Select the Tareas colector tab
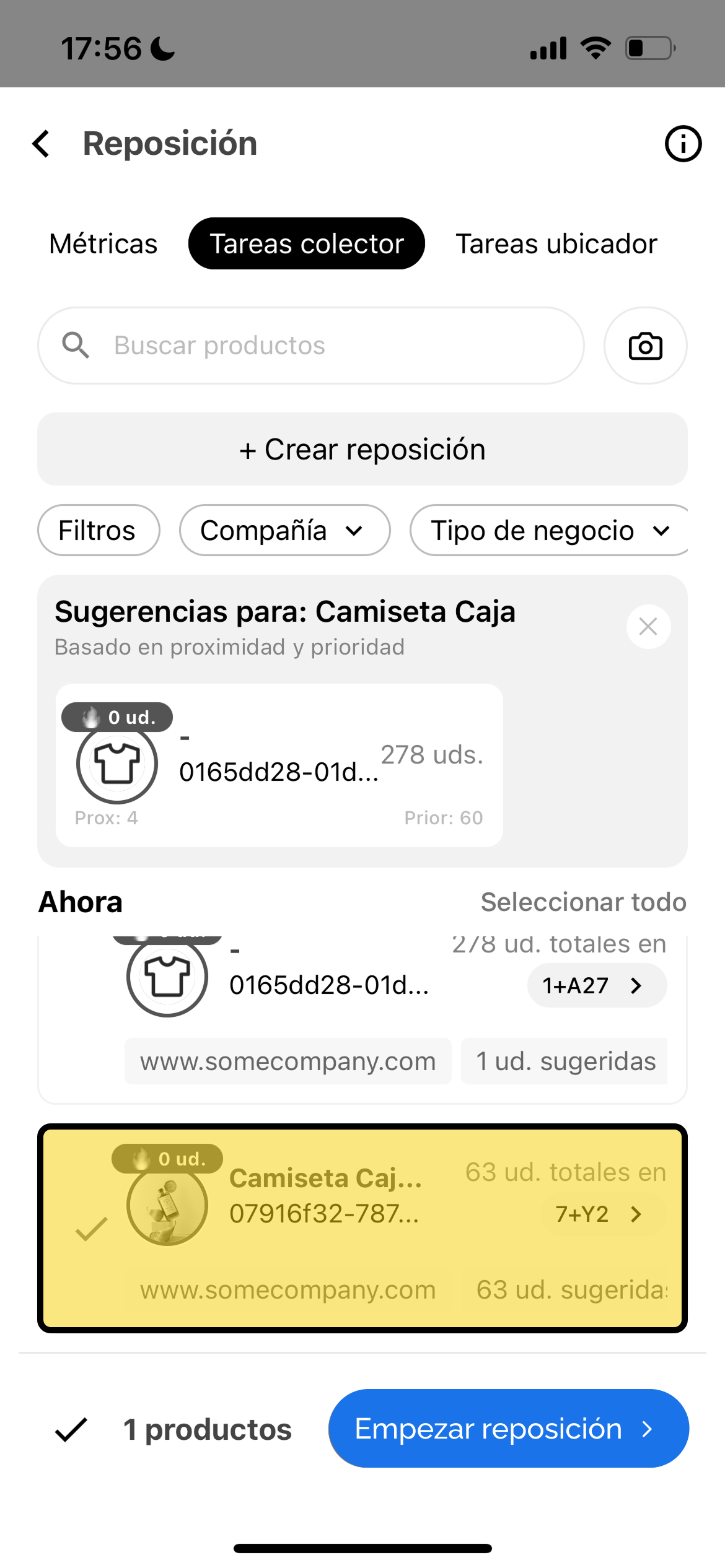 tap(307, 244)
